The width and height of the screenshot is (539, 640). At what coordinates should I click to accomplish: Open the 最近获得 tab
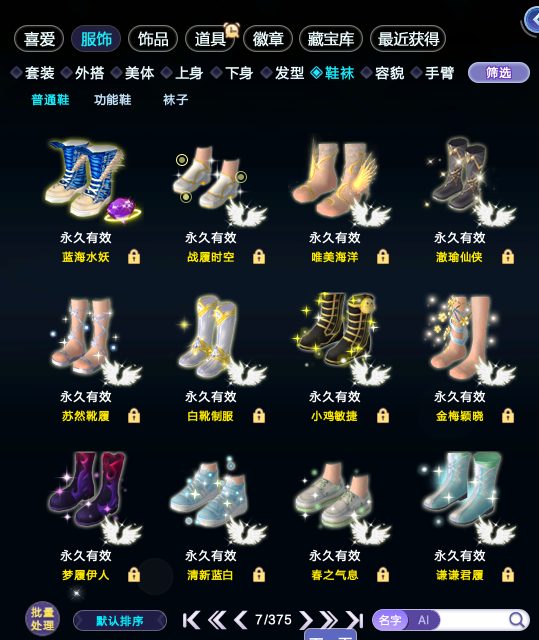click(408, 39)
